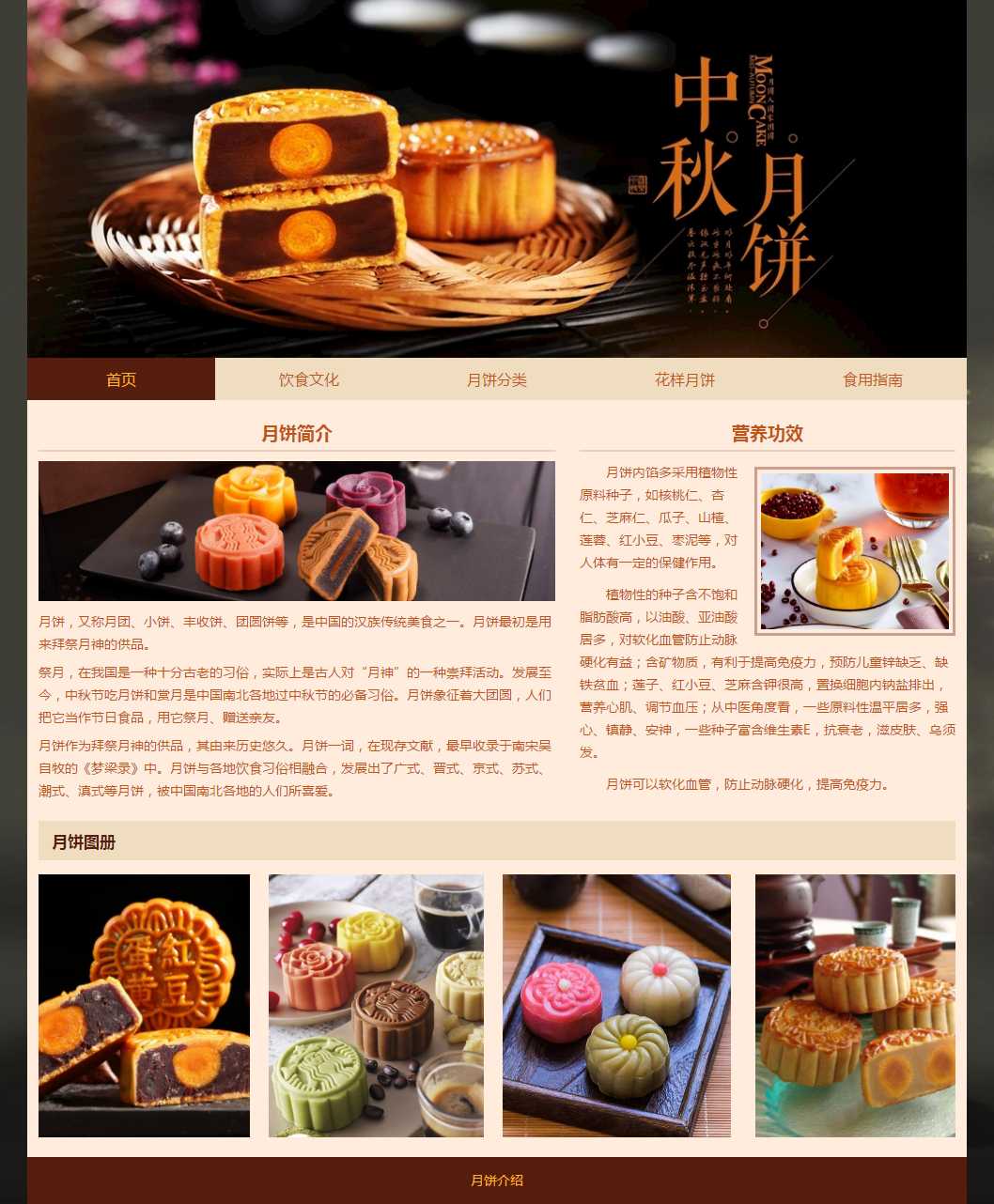Select 花样月饼 in the navigation bar

pyautogui.click(x=685, y=379)
